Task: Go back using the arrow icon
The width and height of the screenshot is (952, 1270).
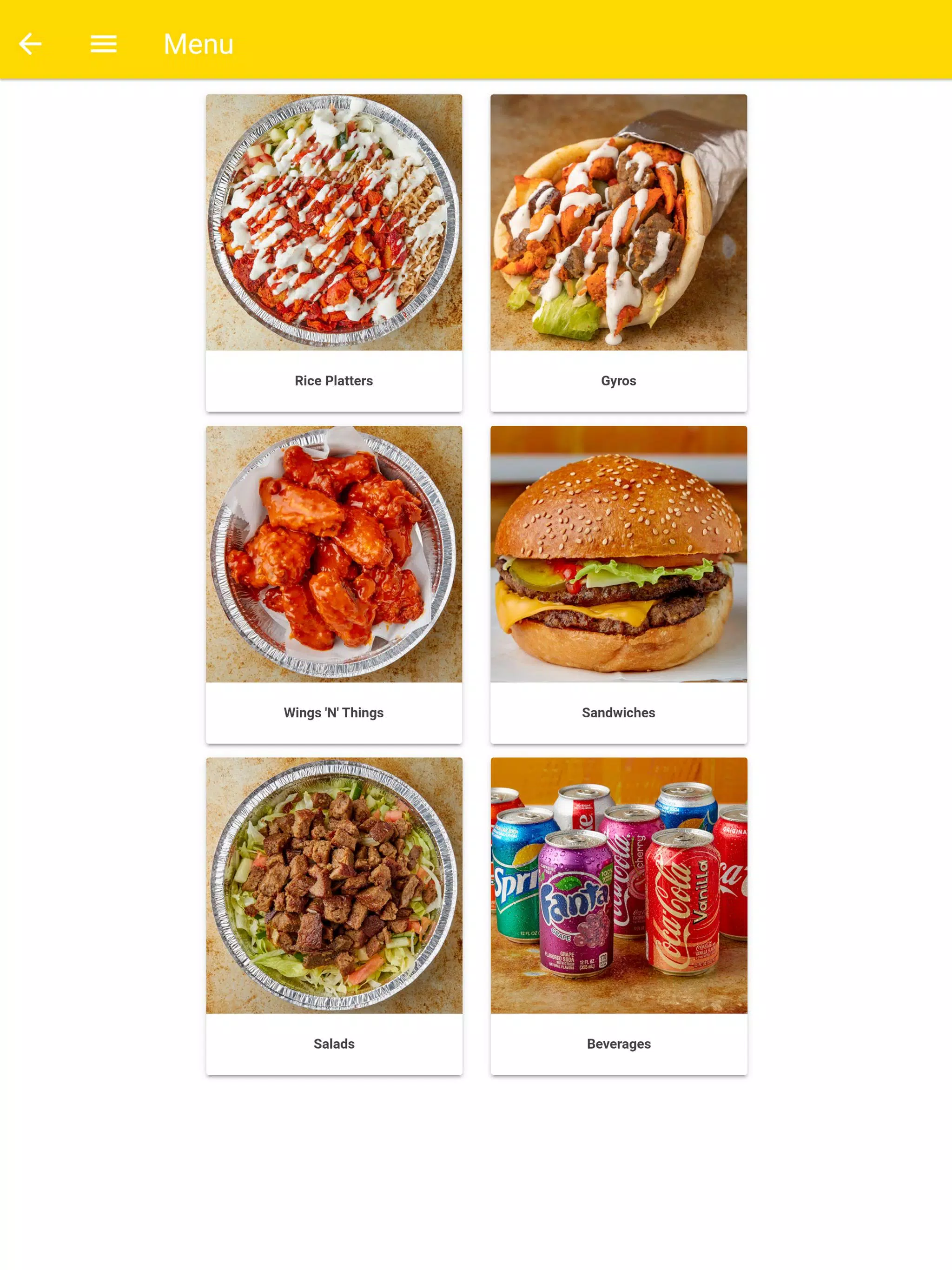Action: pyautogui.click(x=30, y=44)
